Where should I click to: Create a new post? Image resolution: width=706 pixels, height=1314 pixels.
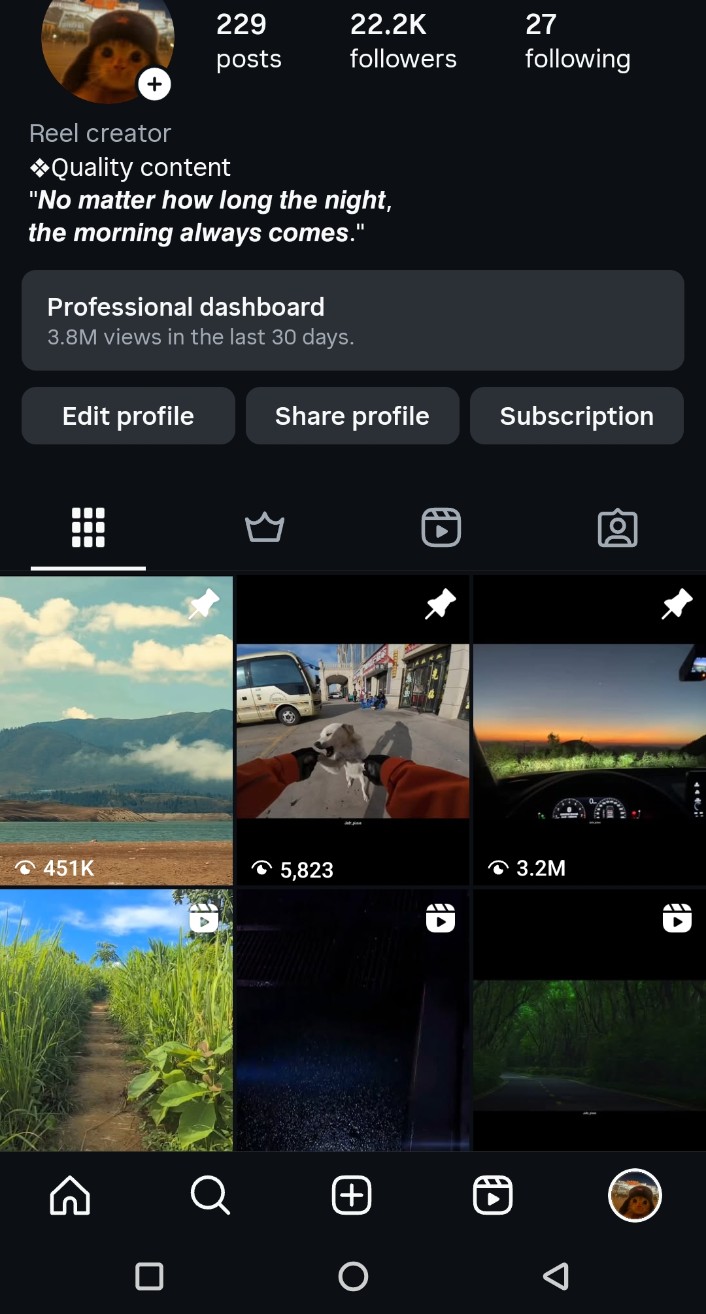pos(352,1195)
